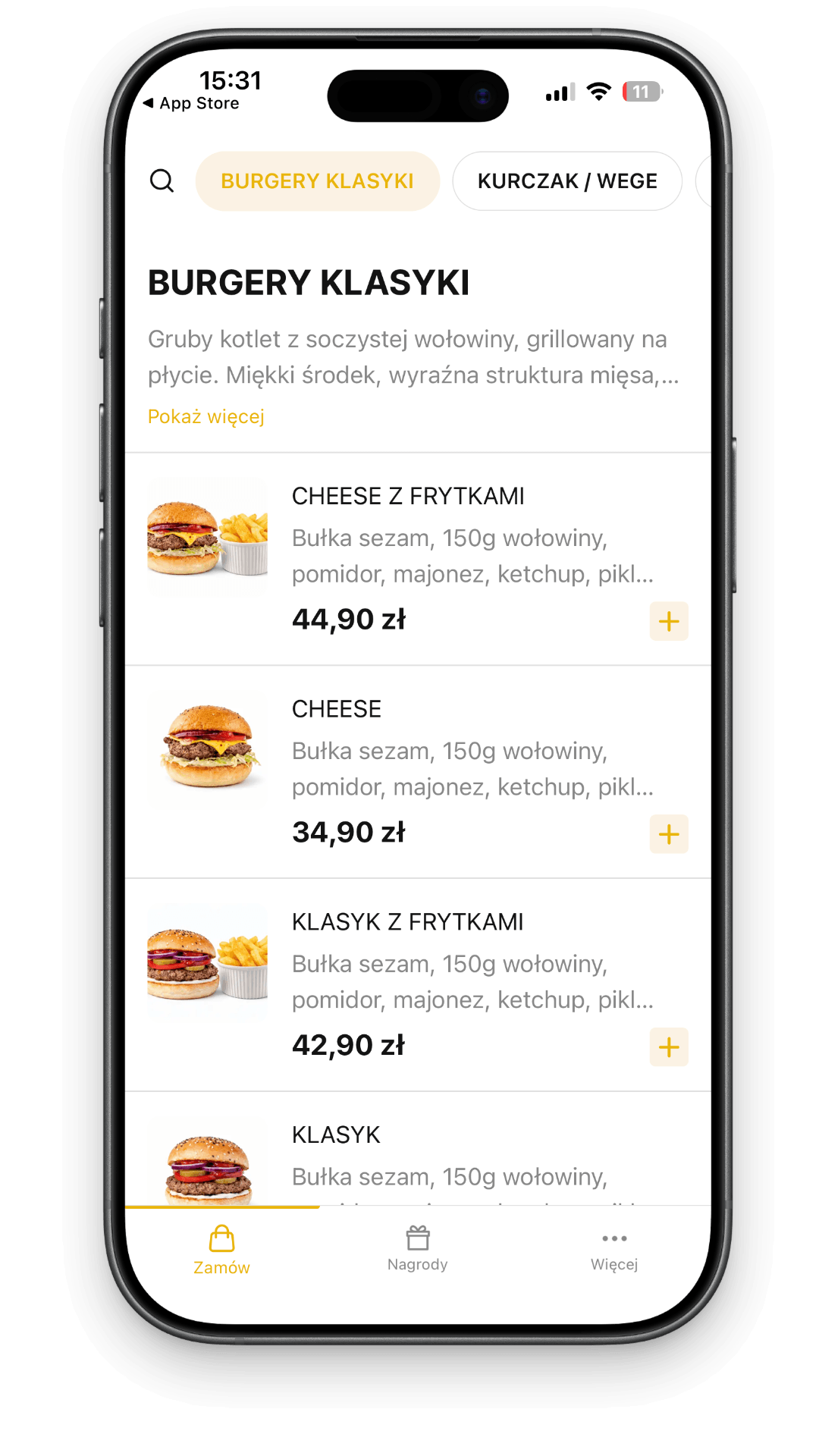819x1456 pixels.
Task: Expand description with Pokaż więcej
Action: 206,416
